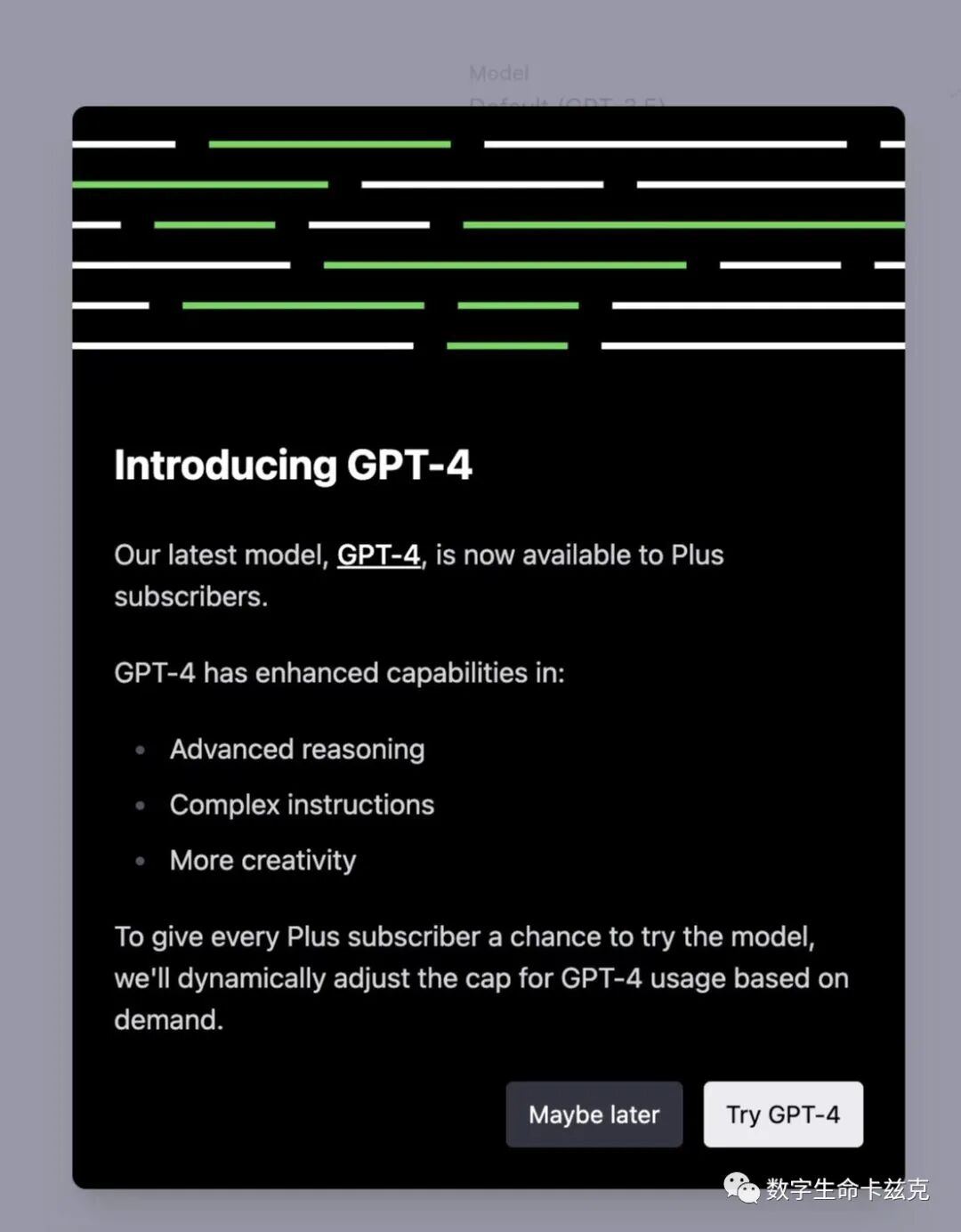Tap the Try GPT-4 button
Image resolution: width=961 pixels, height=1232 pixels.
click(x=783, y=1114)
